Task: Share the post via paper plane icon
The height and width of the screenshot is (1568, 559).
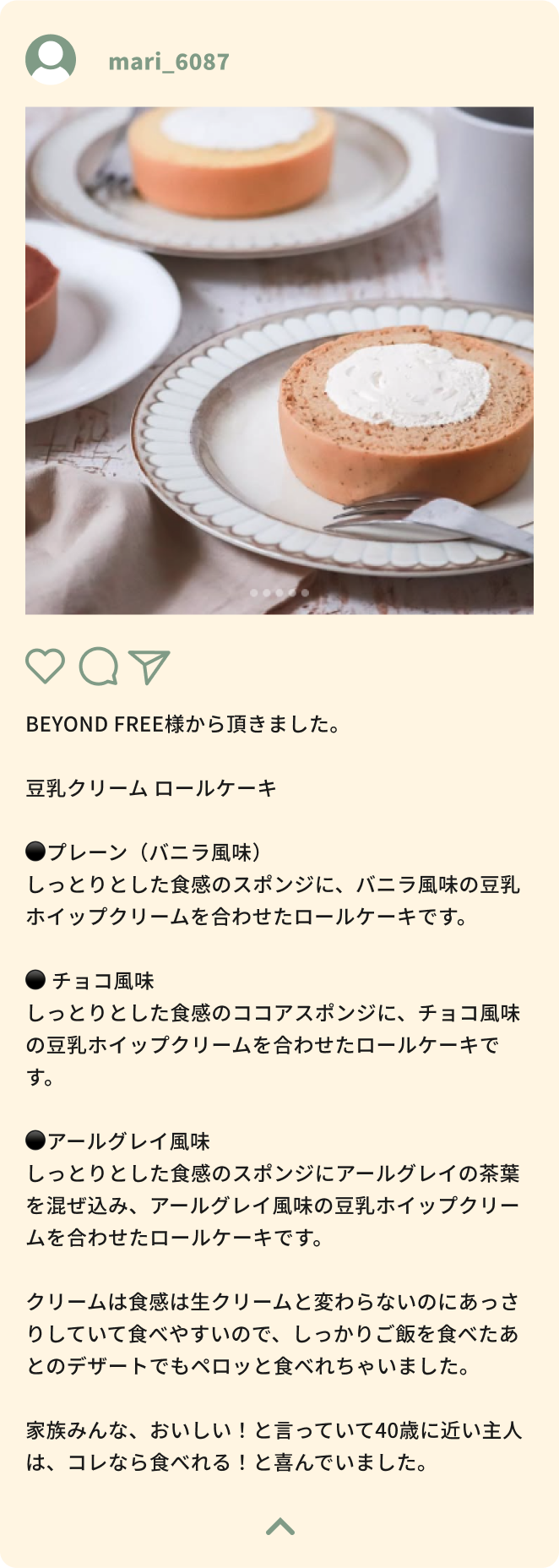Action: click(149, 666)
